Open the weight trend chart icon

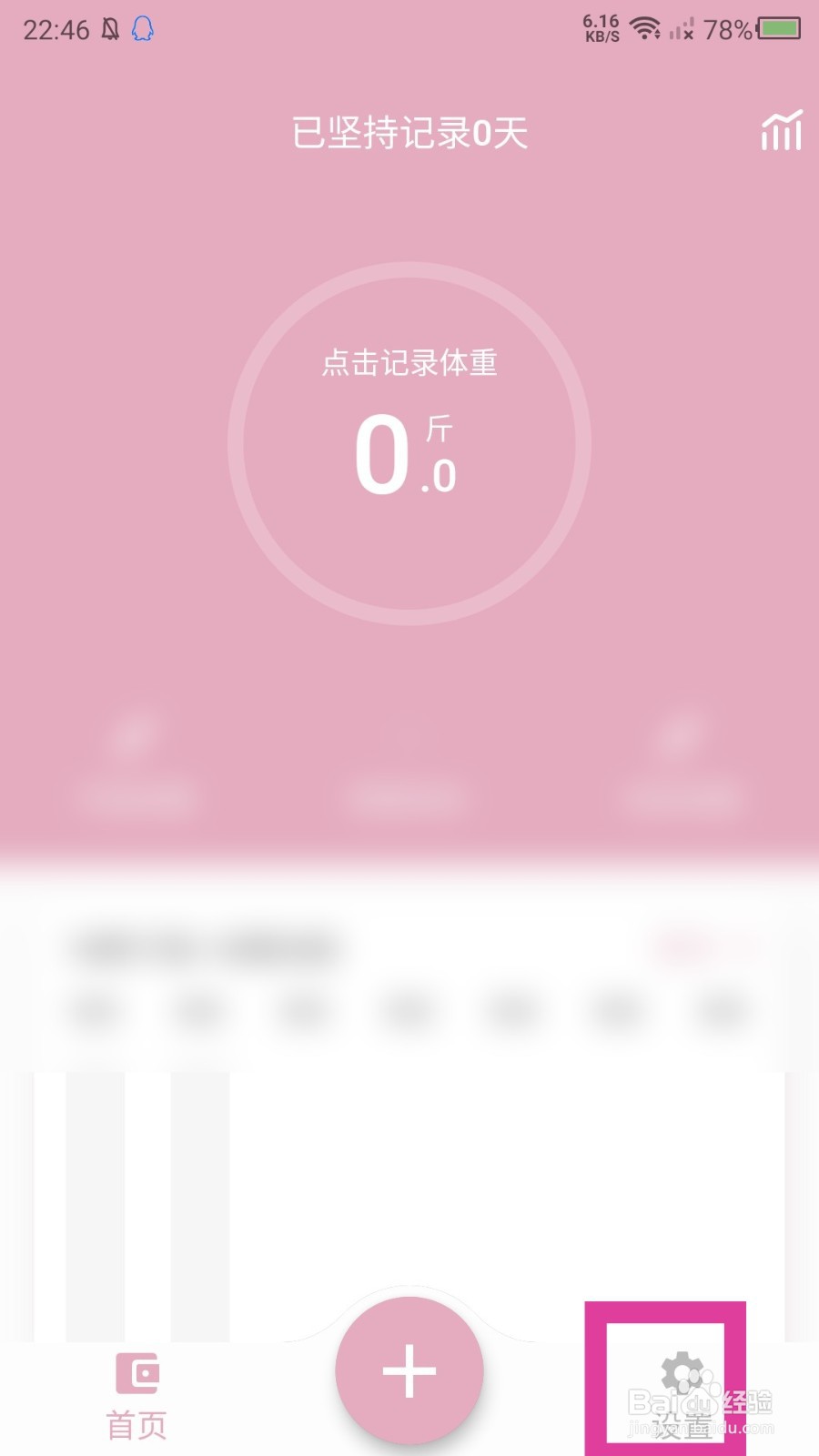(x=781, y=131)
